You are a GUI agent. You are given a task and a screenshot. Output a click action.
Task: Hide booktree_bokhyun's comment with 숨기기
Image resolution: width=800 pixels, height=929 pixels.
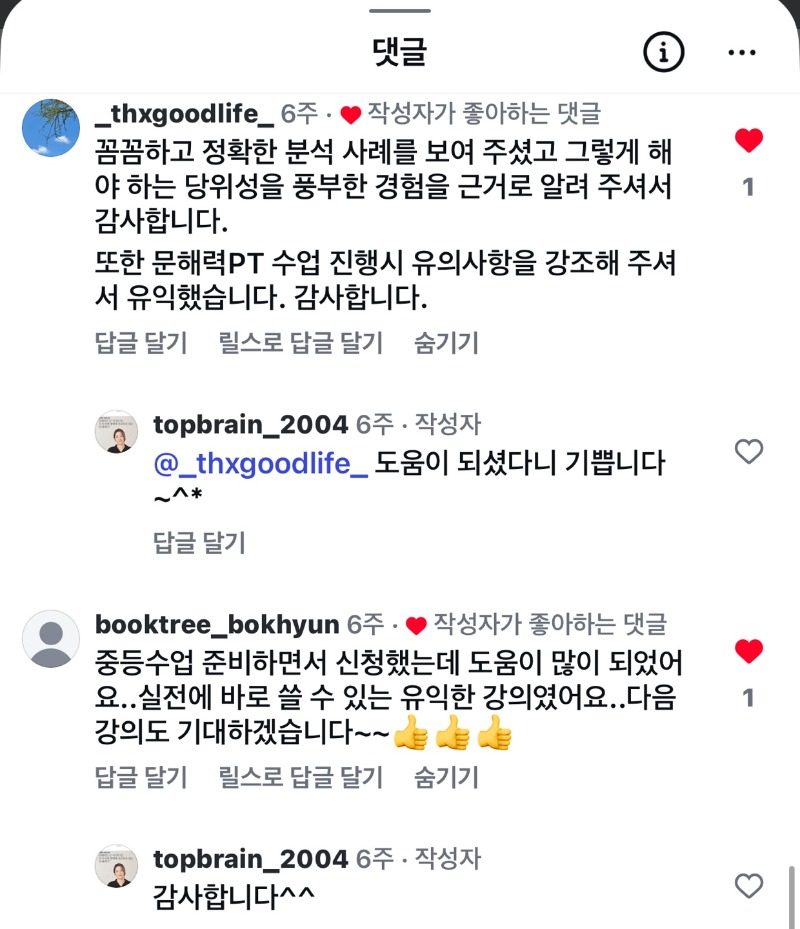(446, 776)
